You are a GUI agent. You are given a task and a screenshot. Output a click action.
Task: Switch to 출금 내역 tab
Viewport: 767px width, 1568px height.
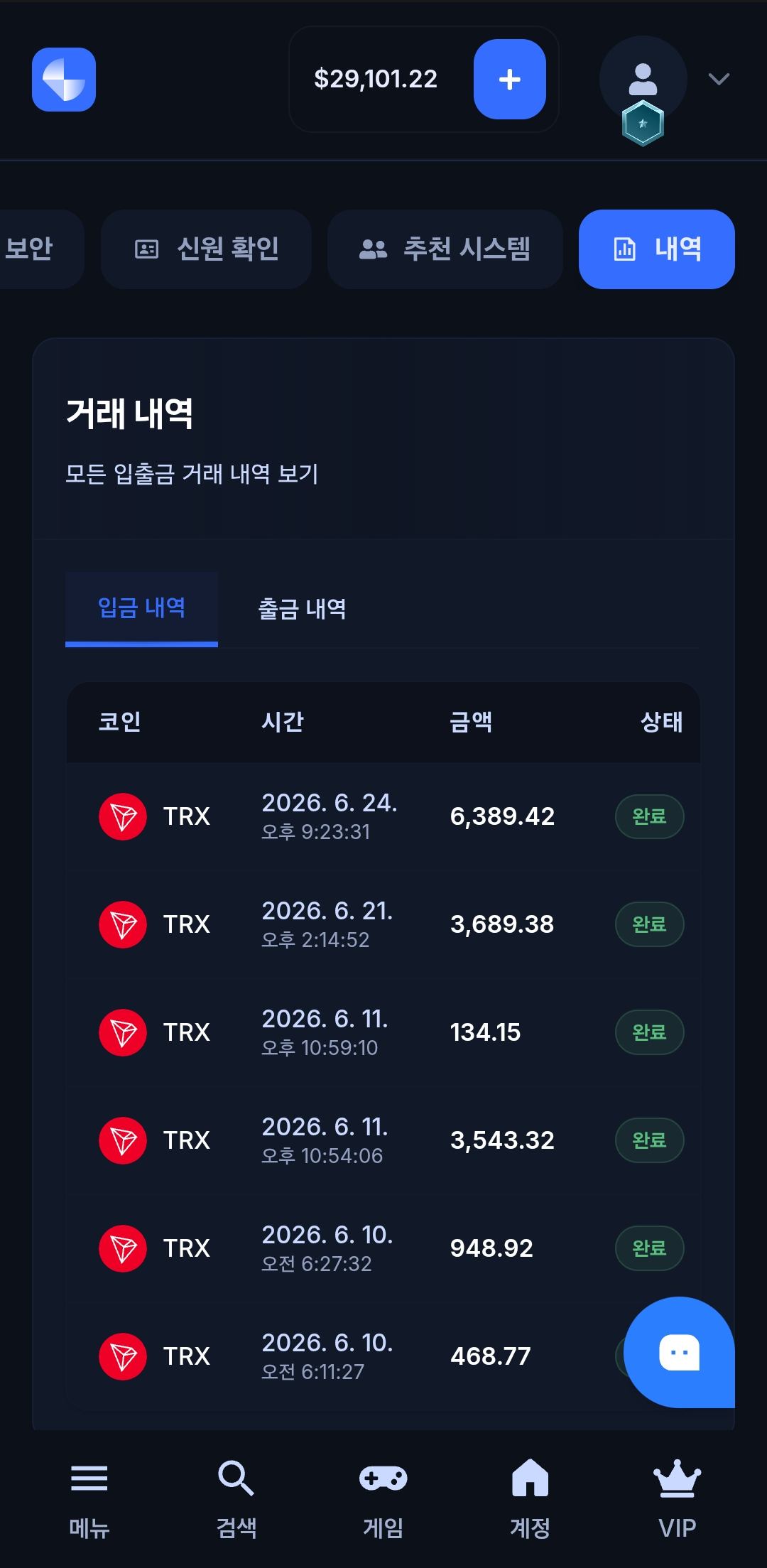(302, 609)
